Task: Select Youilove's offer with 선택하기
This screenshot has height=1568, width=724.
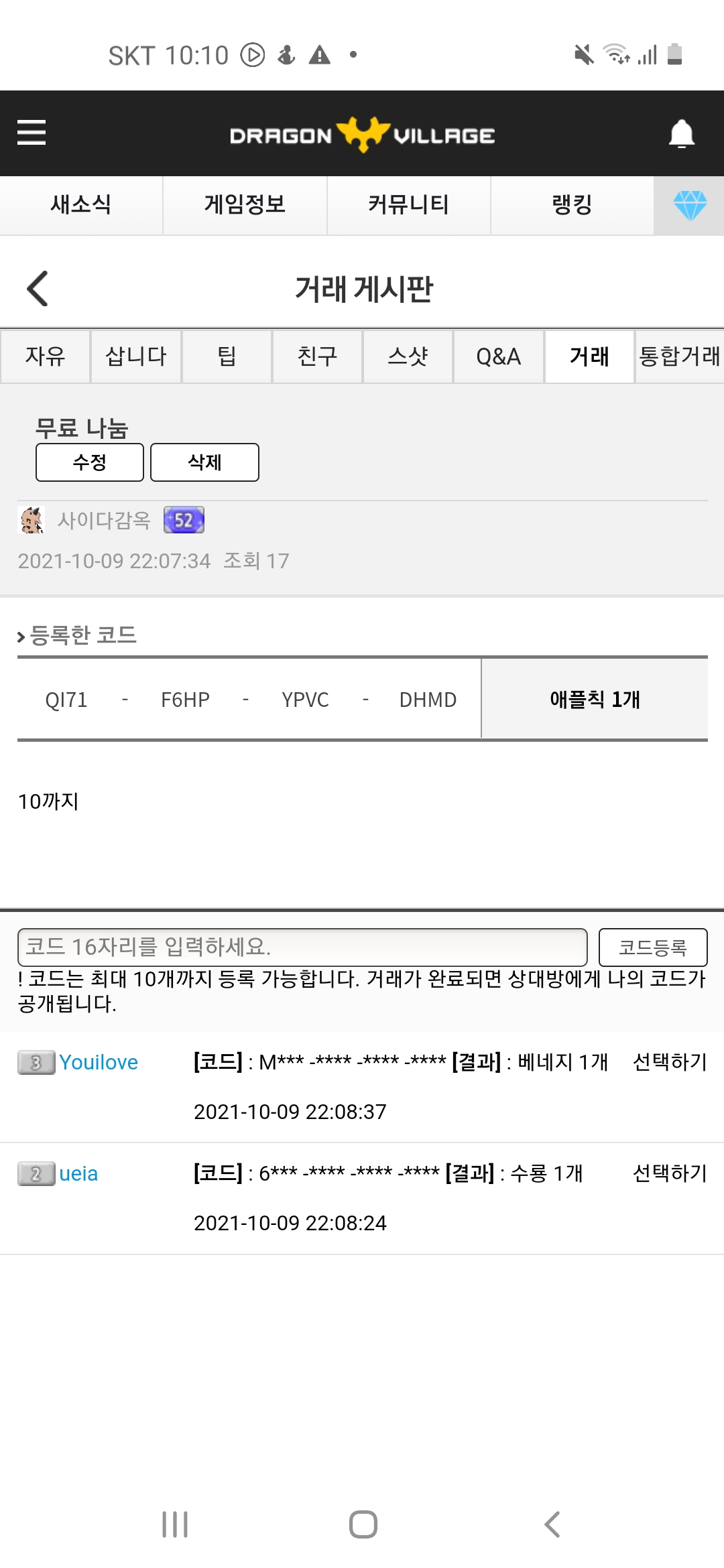Action: click(x=670, y=1062)
